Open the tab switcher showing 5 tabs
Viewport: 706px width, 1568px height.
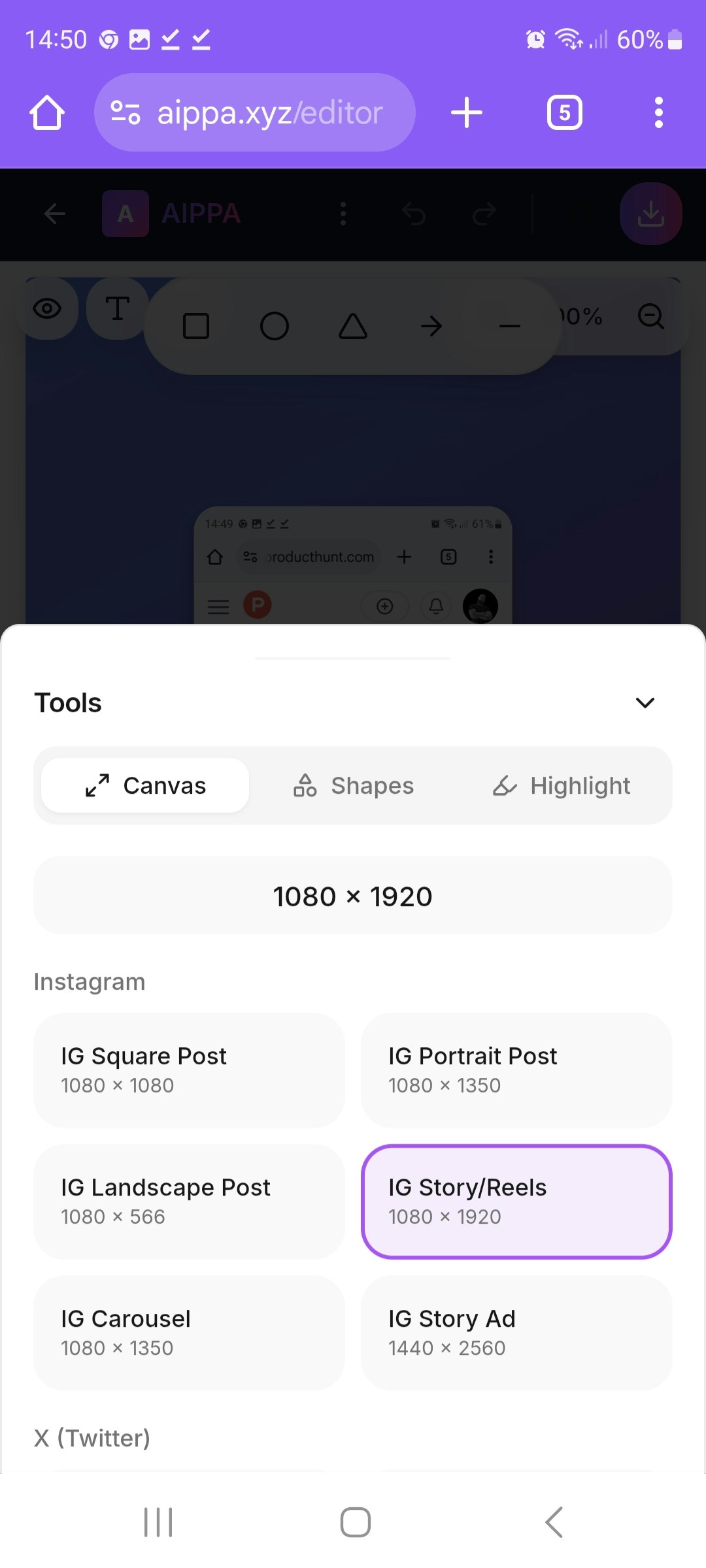click(564, 113)
